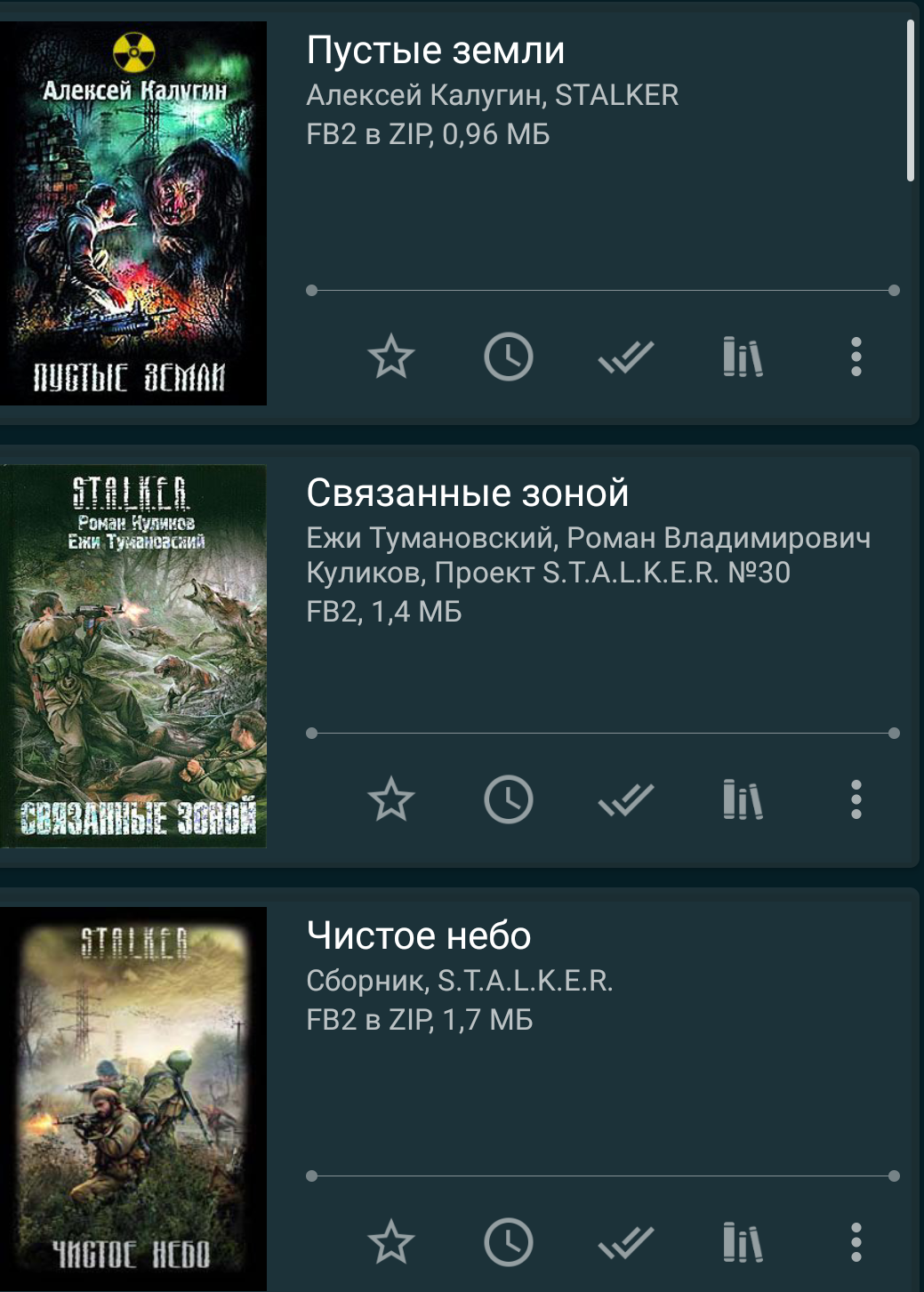Favorite "Чистое небо" with the star
The height and width of the screenshot is (1292, 924).
click(391, 1242)
